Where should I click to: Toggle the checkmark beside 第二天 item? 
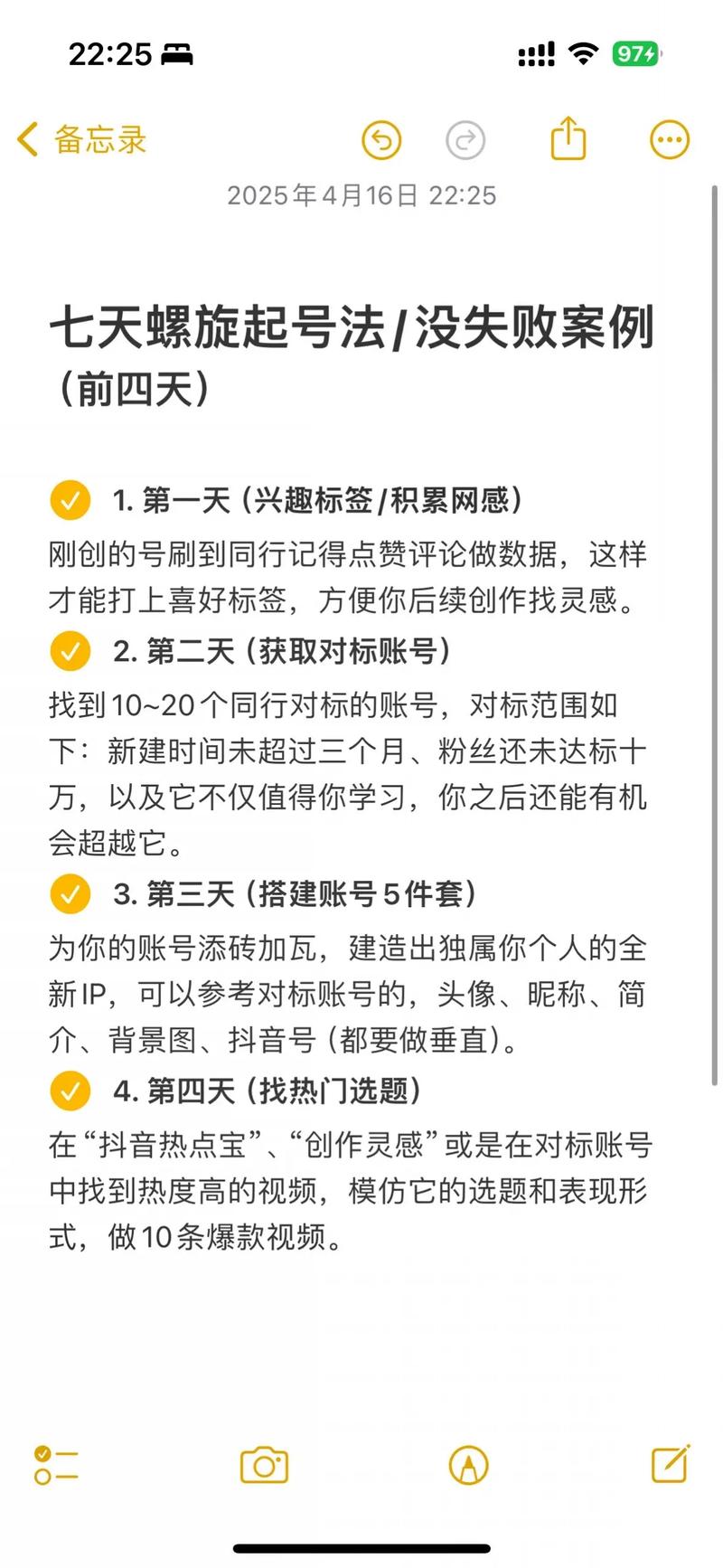point(70,650)
